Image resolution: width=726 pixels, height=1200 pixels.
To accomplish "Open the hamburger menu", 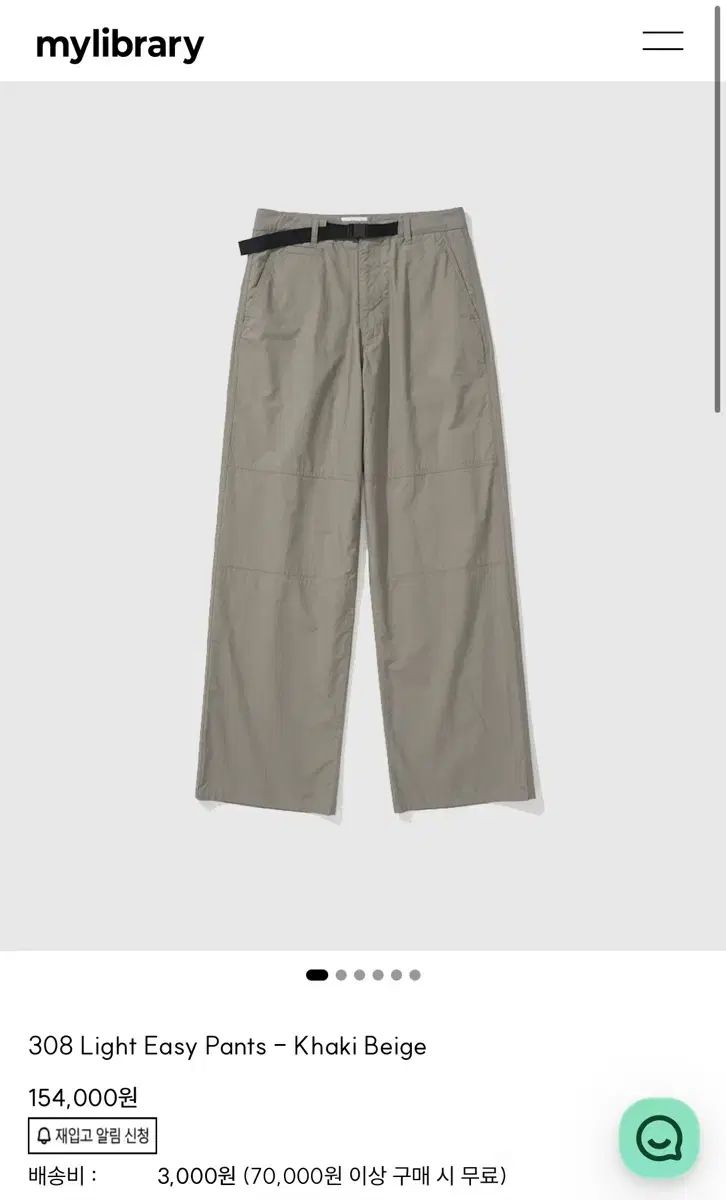I will 663,42.
